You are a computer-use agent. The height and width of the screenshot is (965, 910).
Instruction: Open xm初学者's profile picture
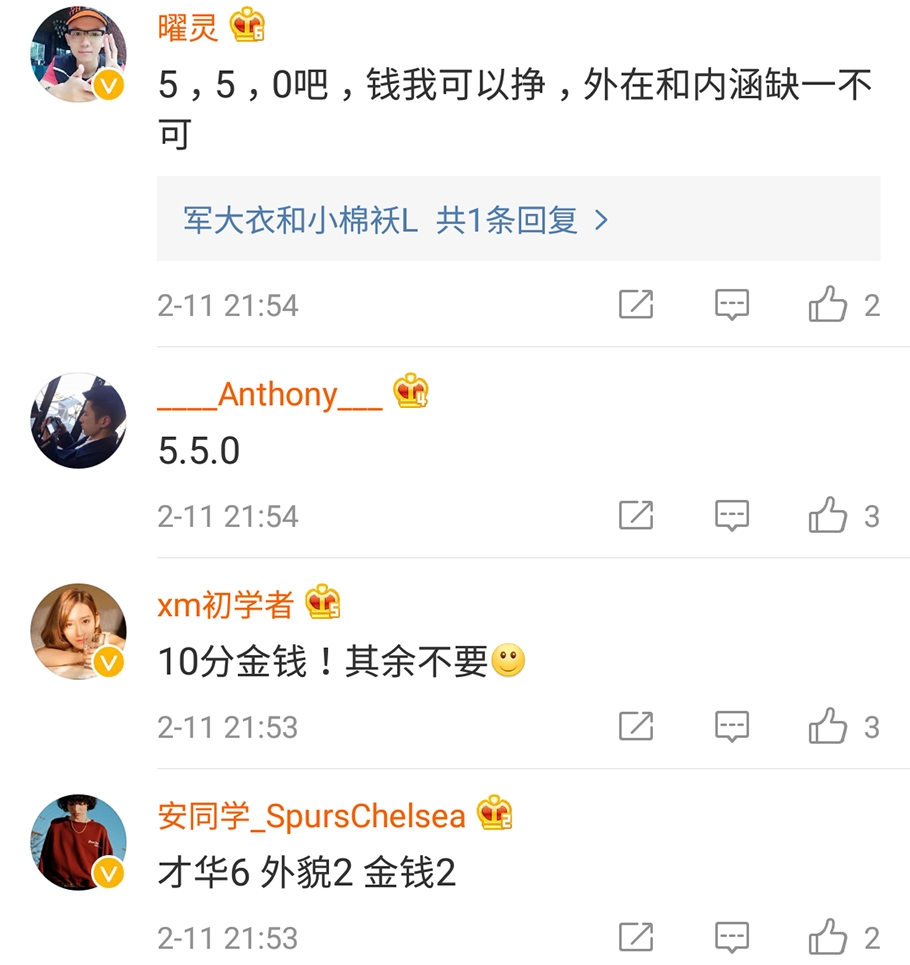(78, 630)
